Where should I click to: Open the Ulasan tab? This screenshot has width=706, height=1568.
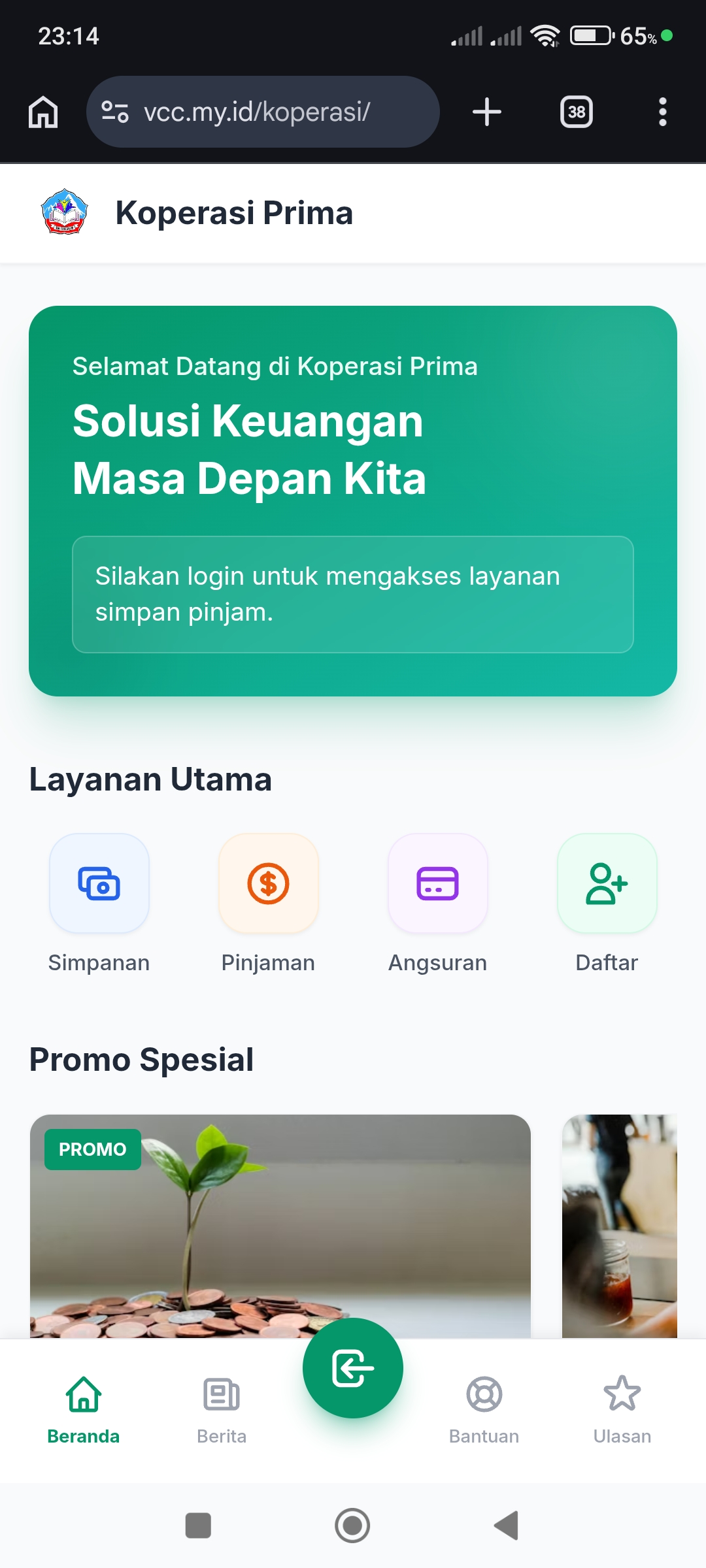pyautogui.click(x=622, y=1408)
